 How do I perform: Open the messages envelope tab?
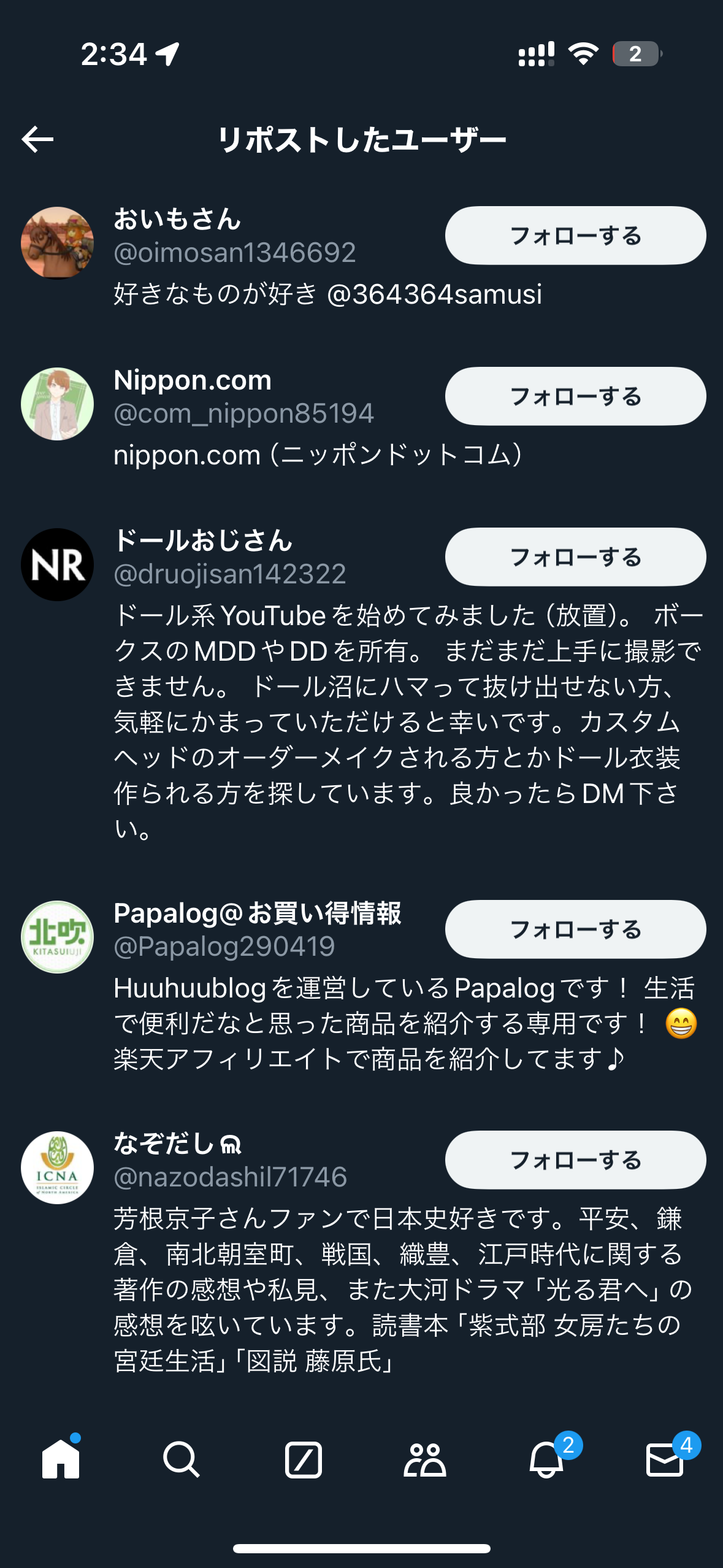click(x=665, y=1459)
